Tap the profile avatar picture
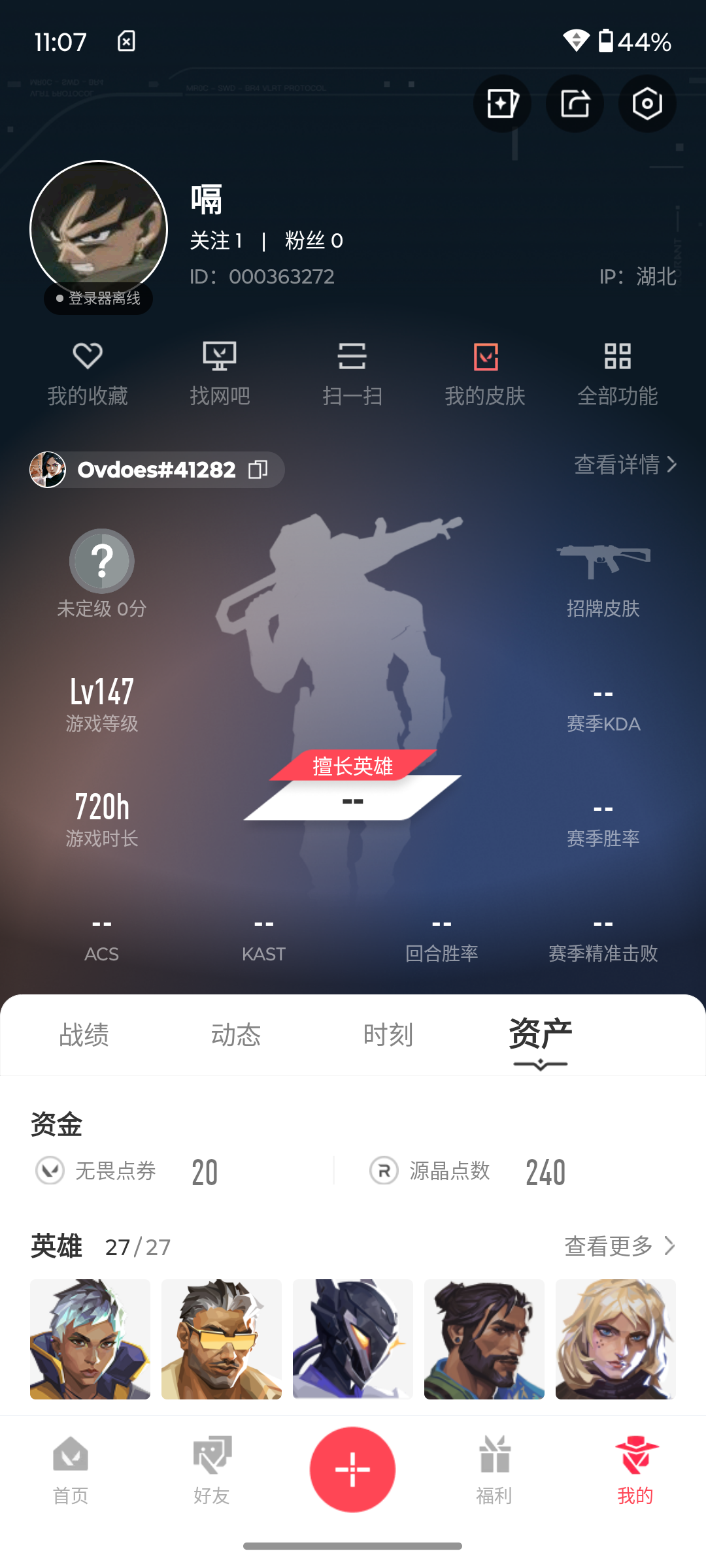706x1568 pixels. [99, 229]
